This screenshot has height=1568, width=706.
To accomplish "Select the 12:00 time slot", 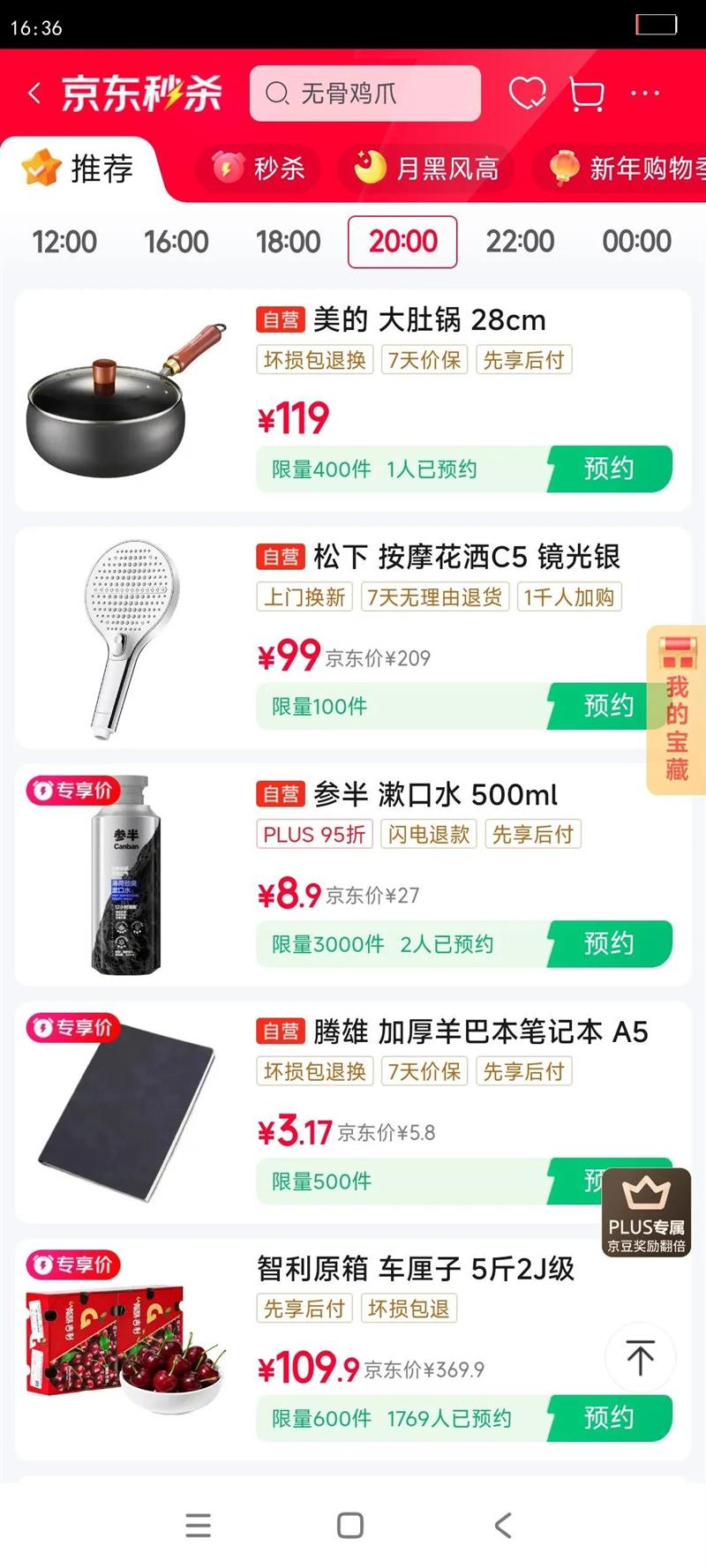I will [x=64, y=242].
